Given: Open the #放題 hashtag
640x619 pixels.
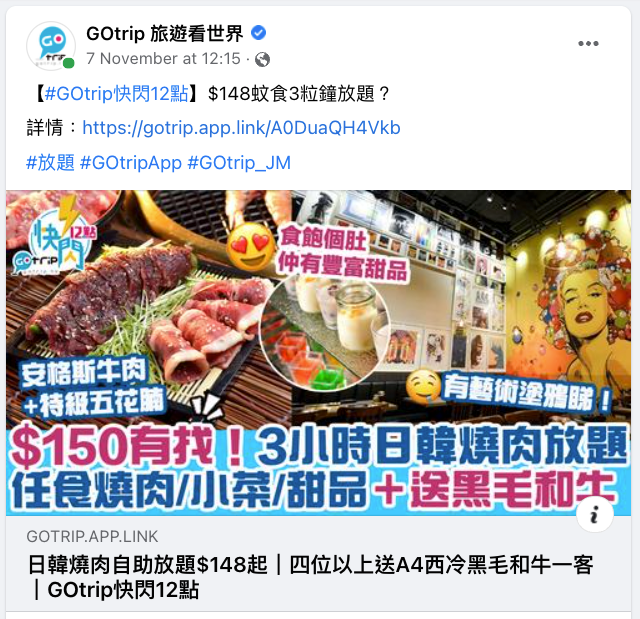Looking at the screenshot, I should pos(50,162).
